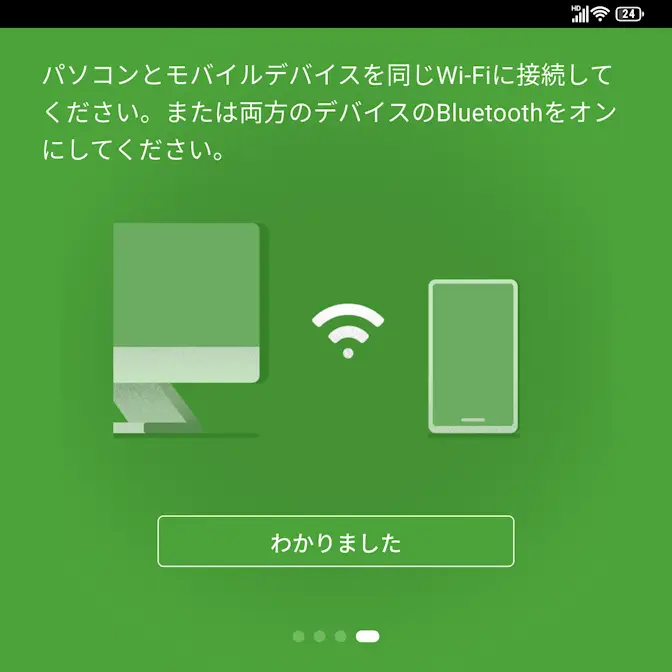The width and height of the screenshot is (672, 672).
Task: Tap the わかりました button
Action: pos(336,542)
